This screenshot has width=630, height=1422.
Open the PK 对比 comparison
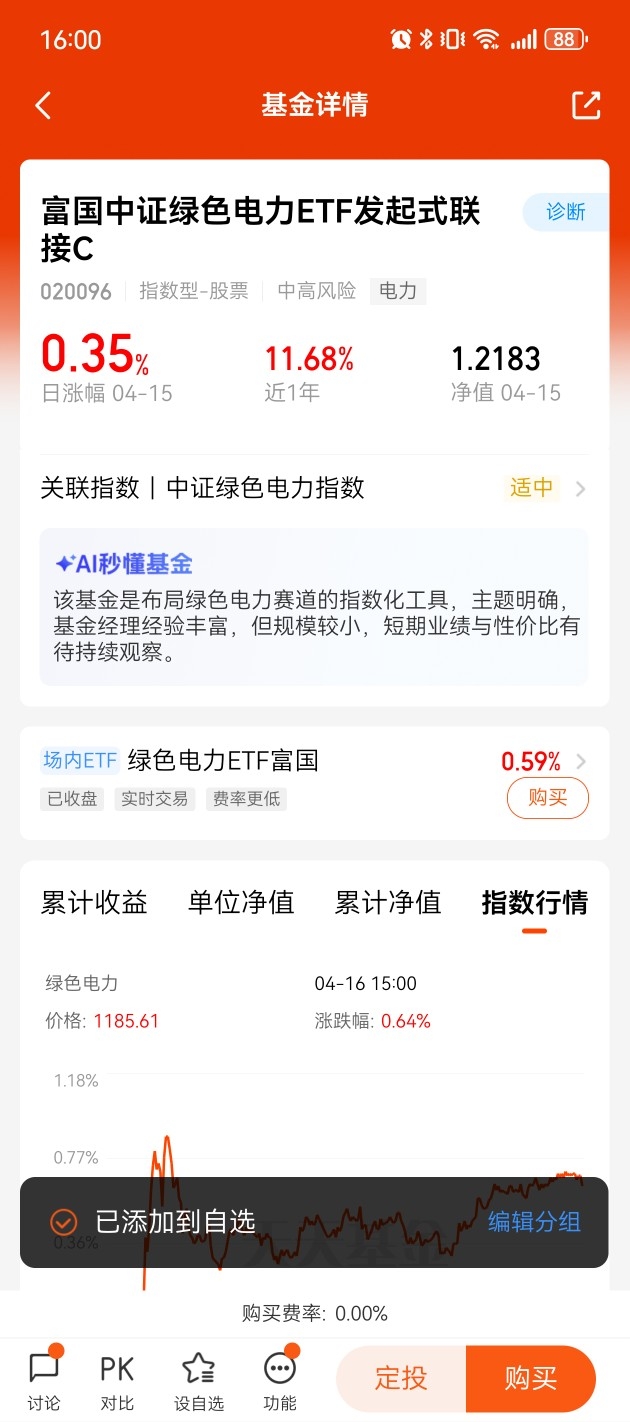(117, 1381)
